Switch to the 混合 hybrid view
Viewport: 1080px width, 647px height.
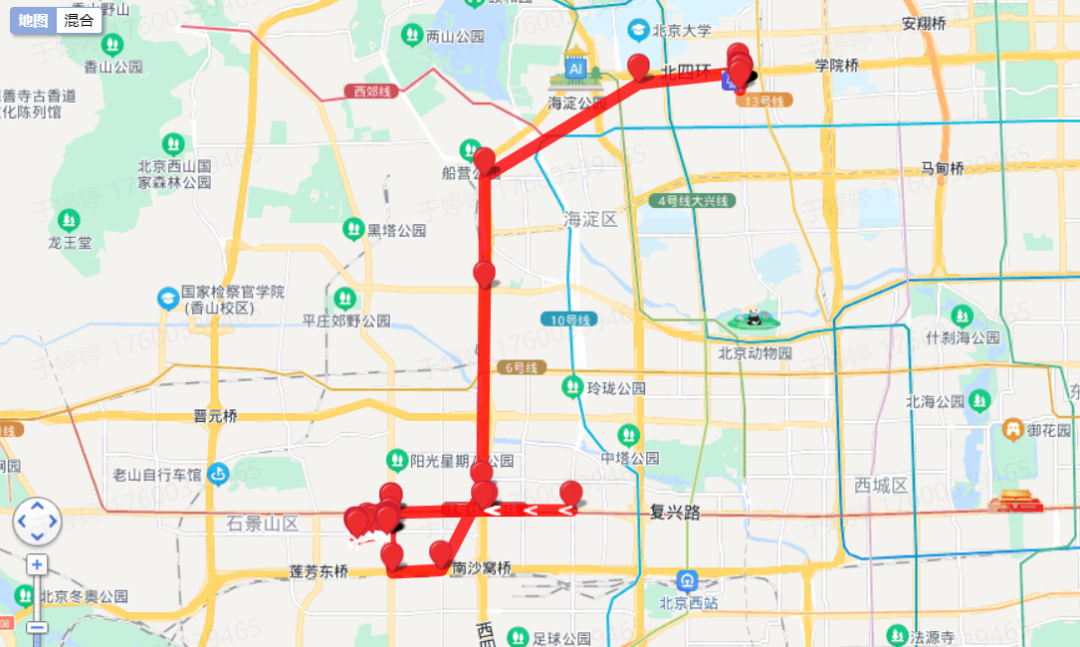[x=79, y=20]
